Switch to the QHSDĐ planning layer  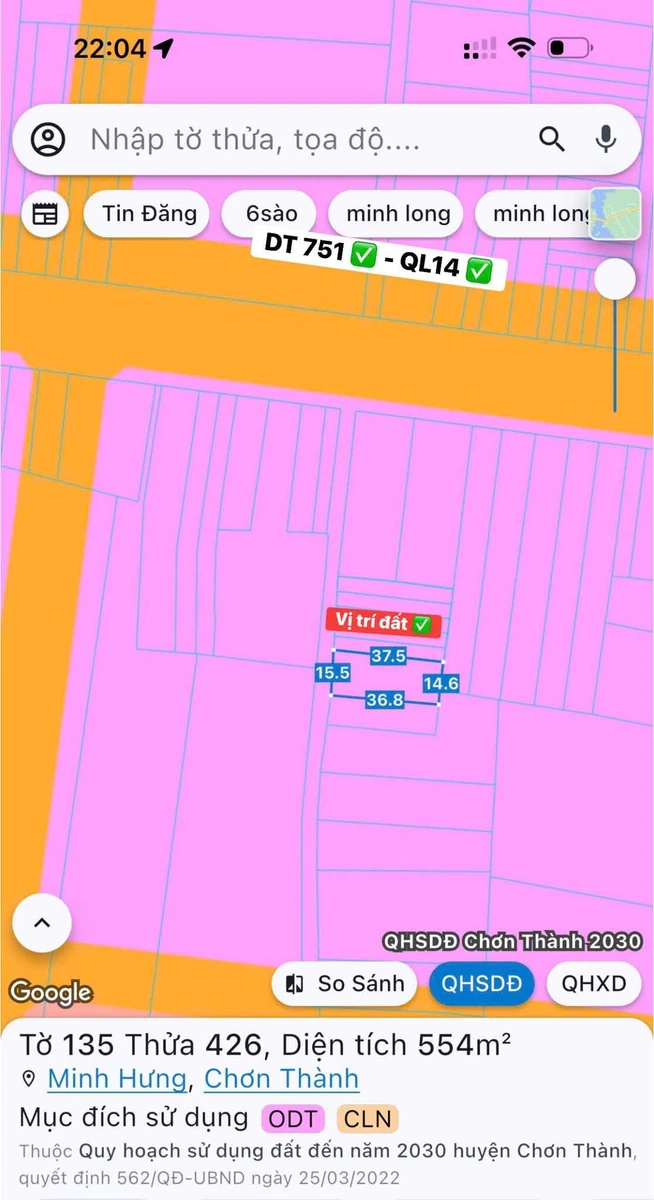pos(482,984)
